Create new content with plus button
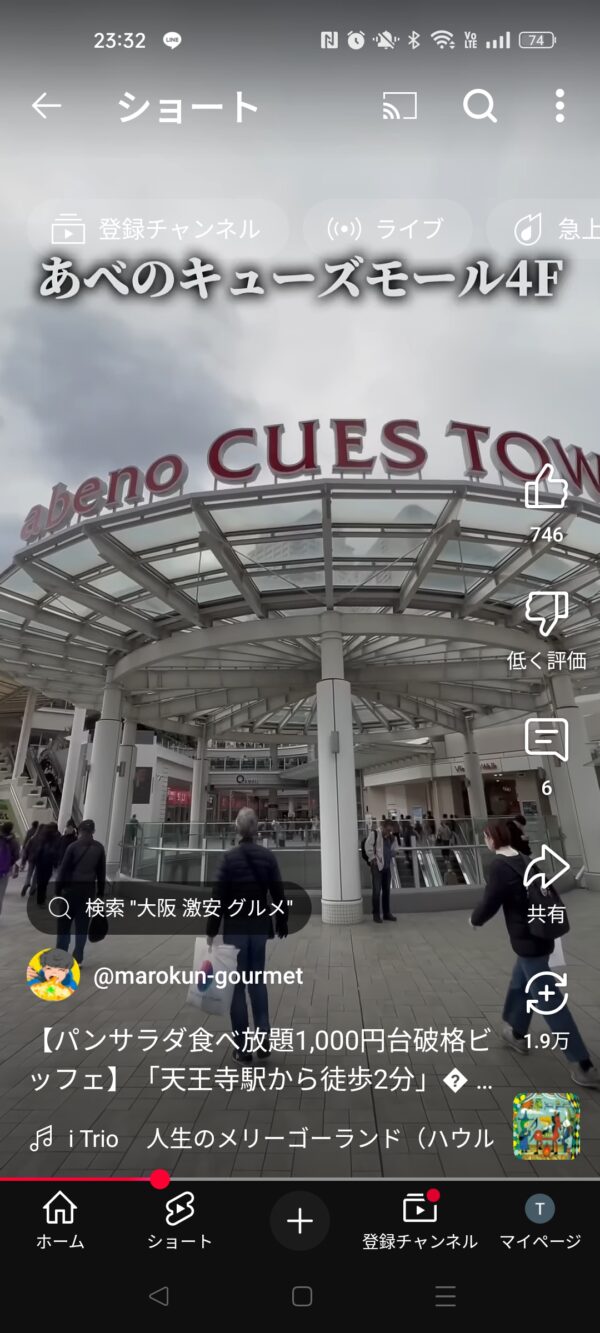 [300, 1221]
